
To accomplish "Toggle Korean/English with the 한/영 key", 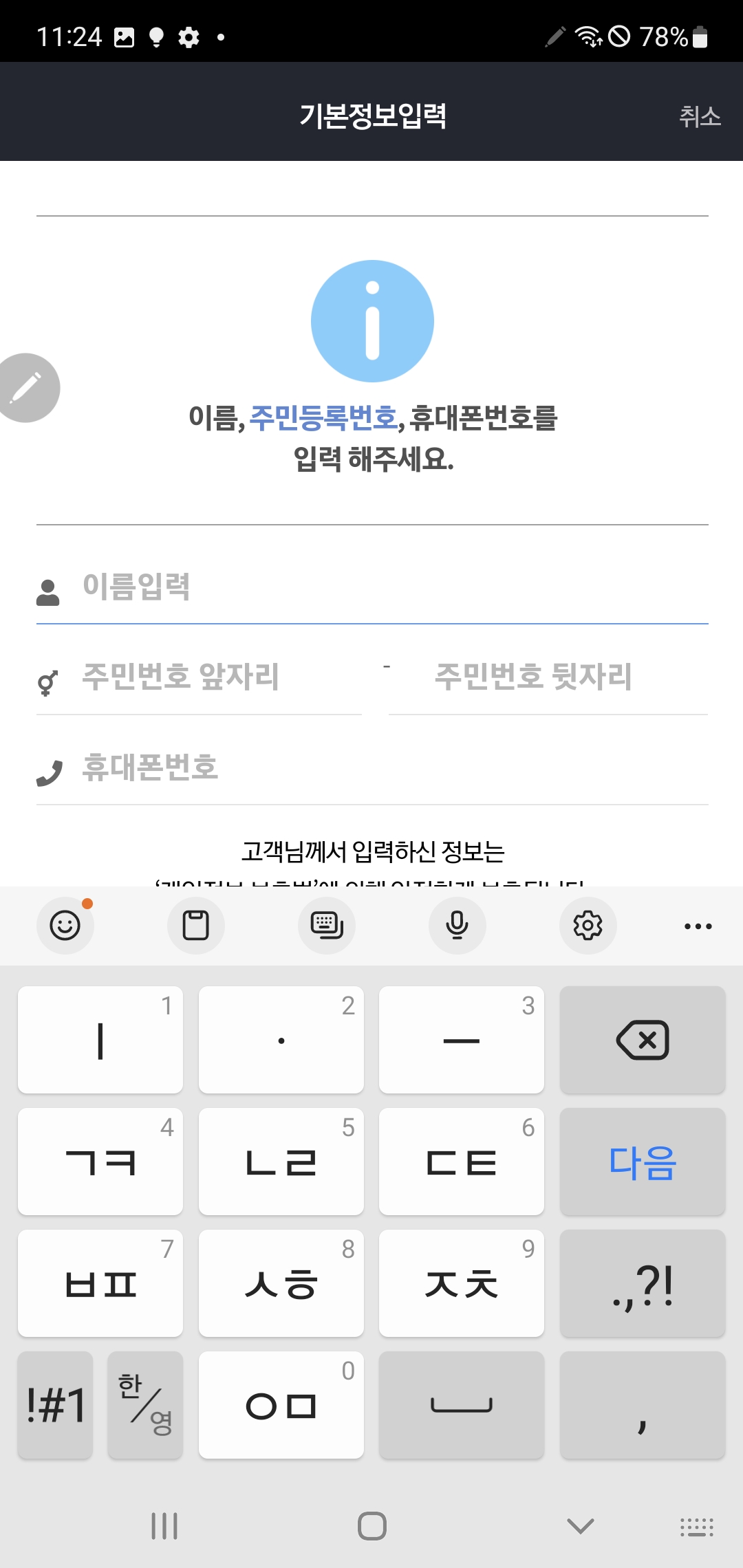I will (x=145, y=1405).
